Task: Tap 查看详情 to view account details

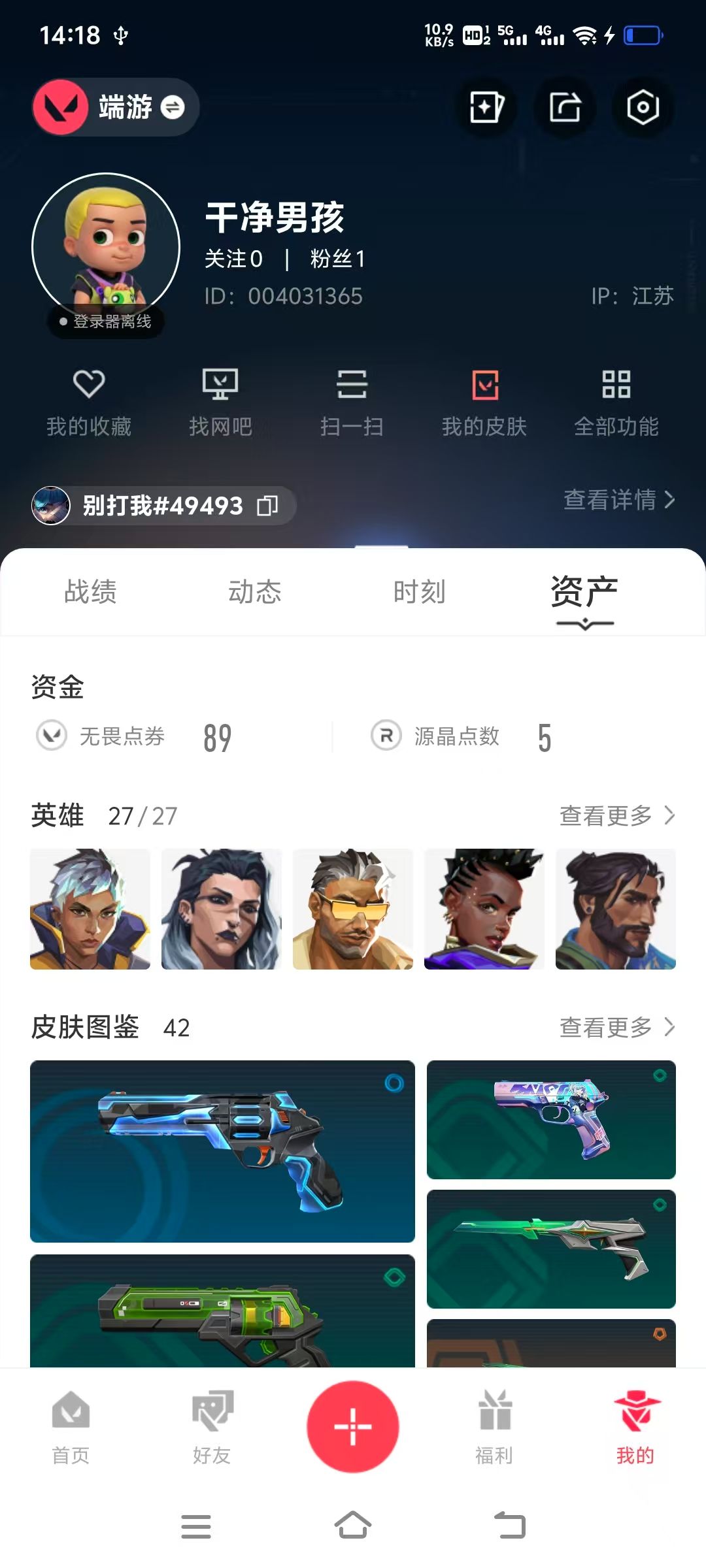Action: (x=618, y=500)
